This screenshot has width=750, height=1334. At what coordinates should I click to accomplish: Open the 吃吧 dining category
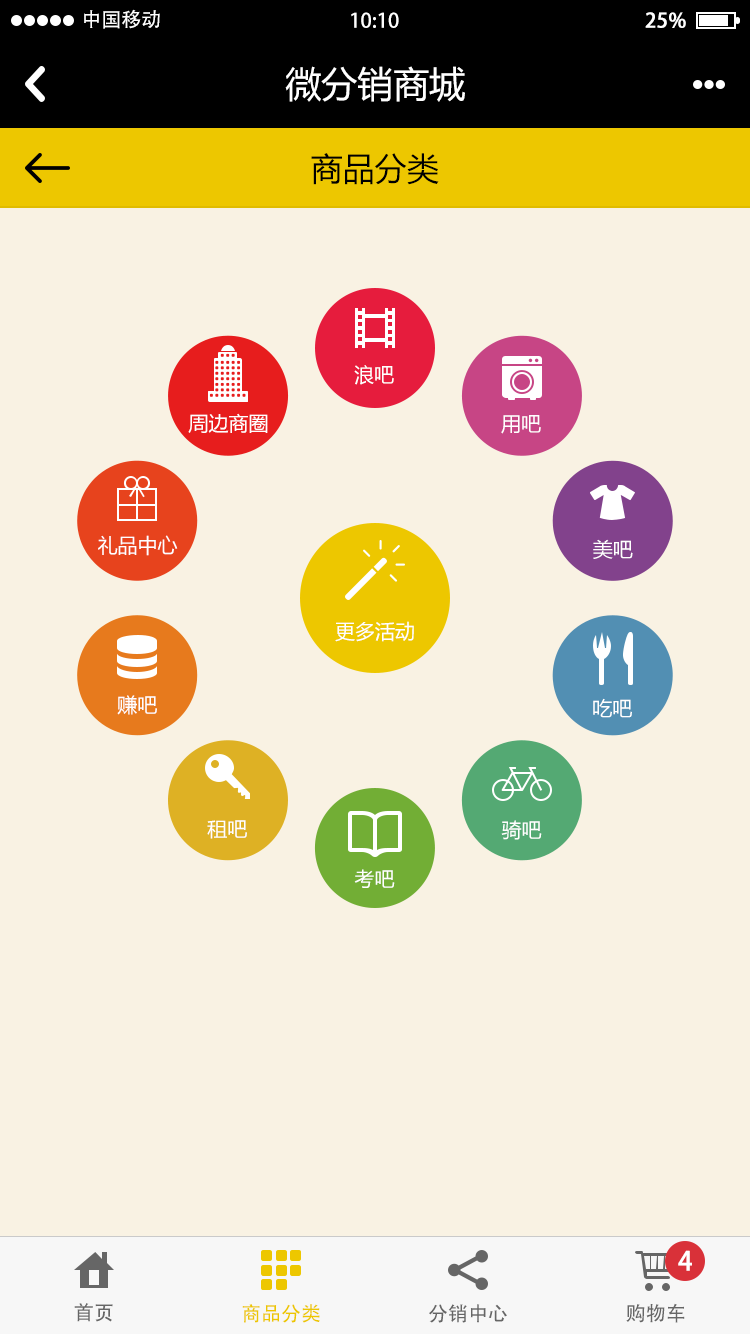pyautogui.click(x=612, y=675)
